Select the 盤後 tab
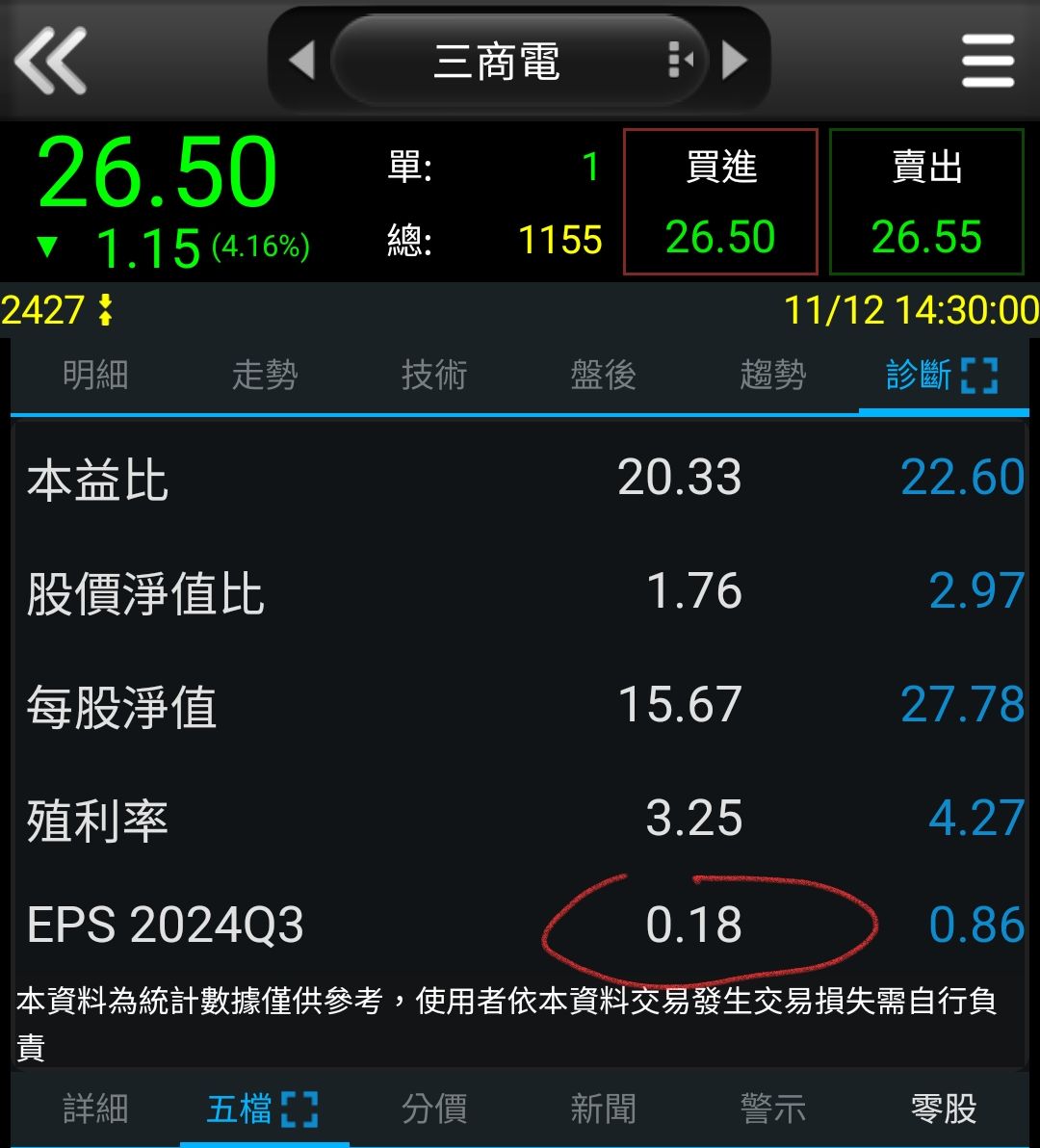 click(x=604, y=375)
